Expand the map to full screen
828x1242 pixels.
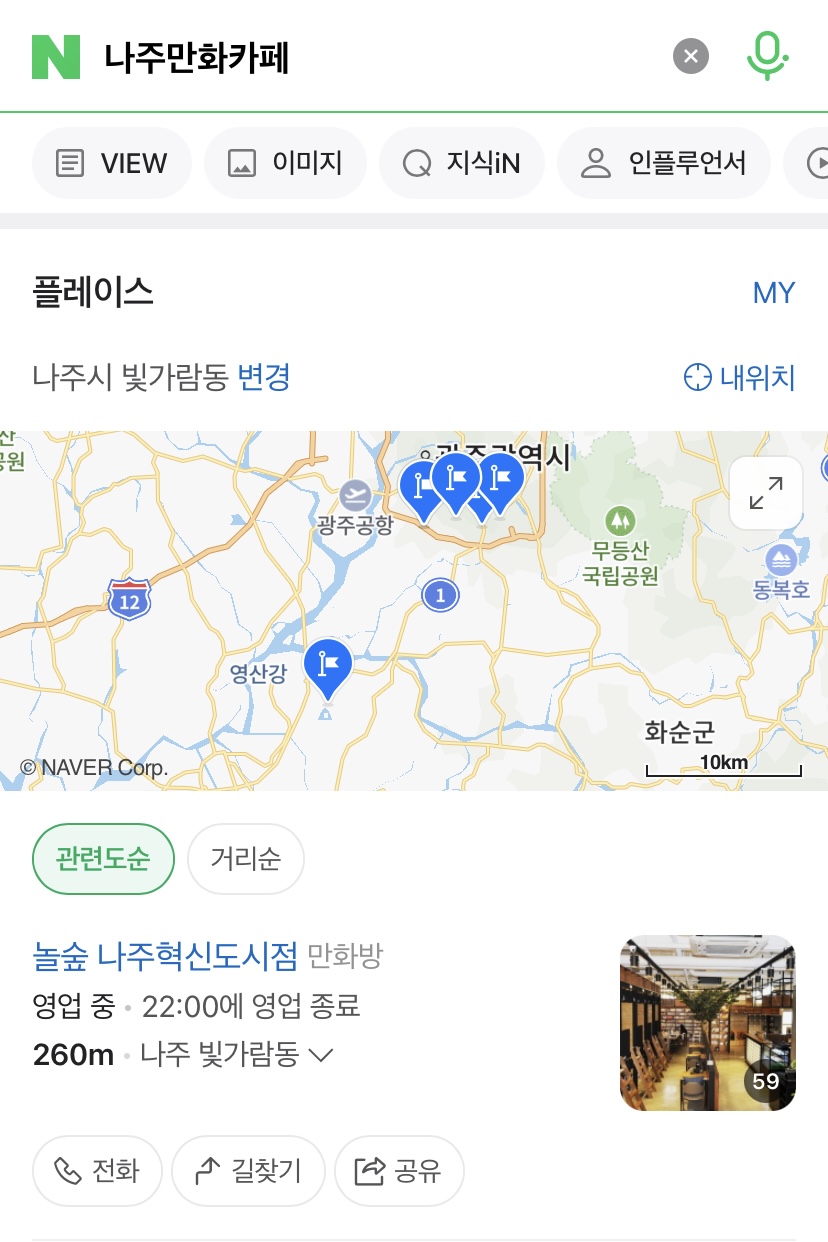click(x=766, y=492)
